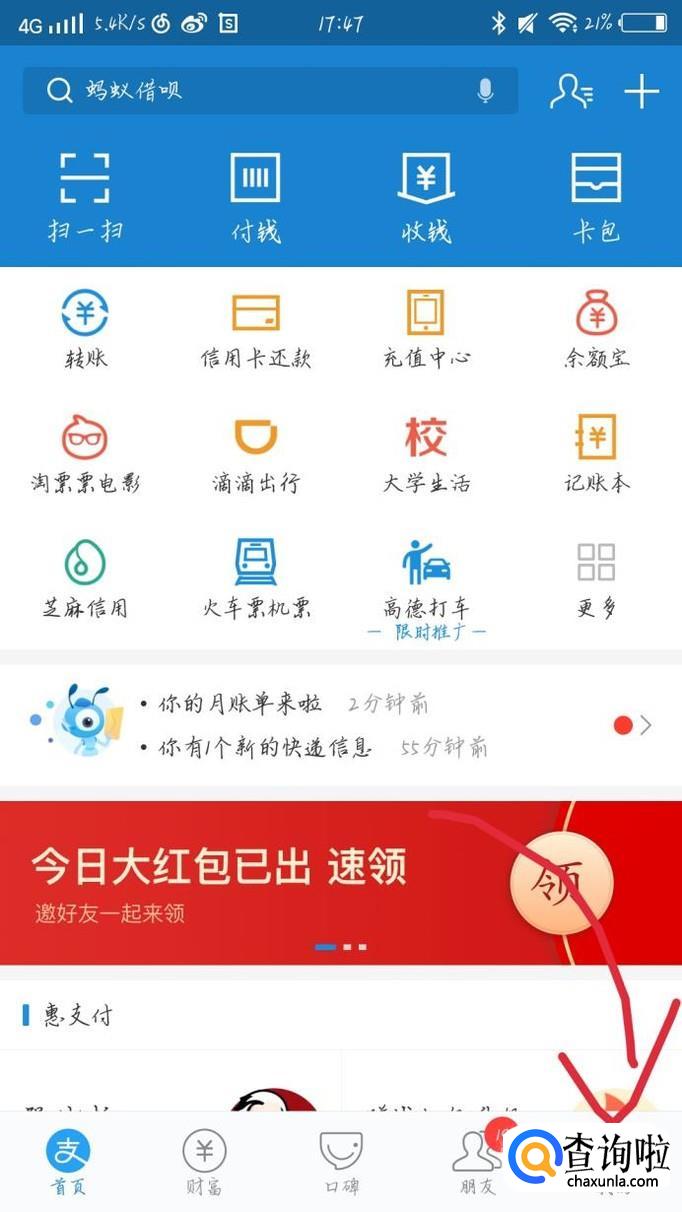
Task: Open the plus add menu
Action: pyautogui.click(x=642, y=92)
